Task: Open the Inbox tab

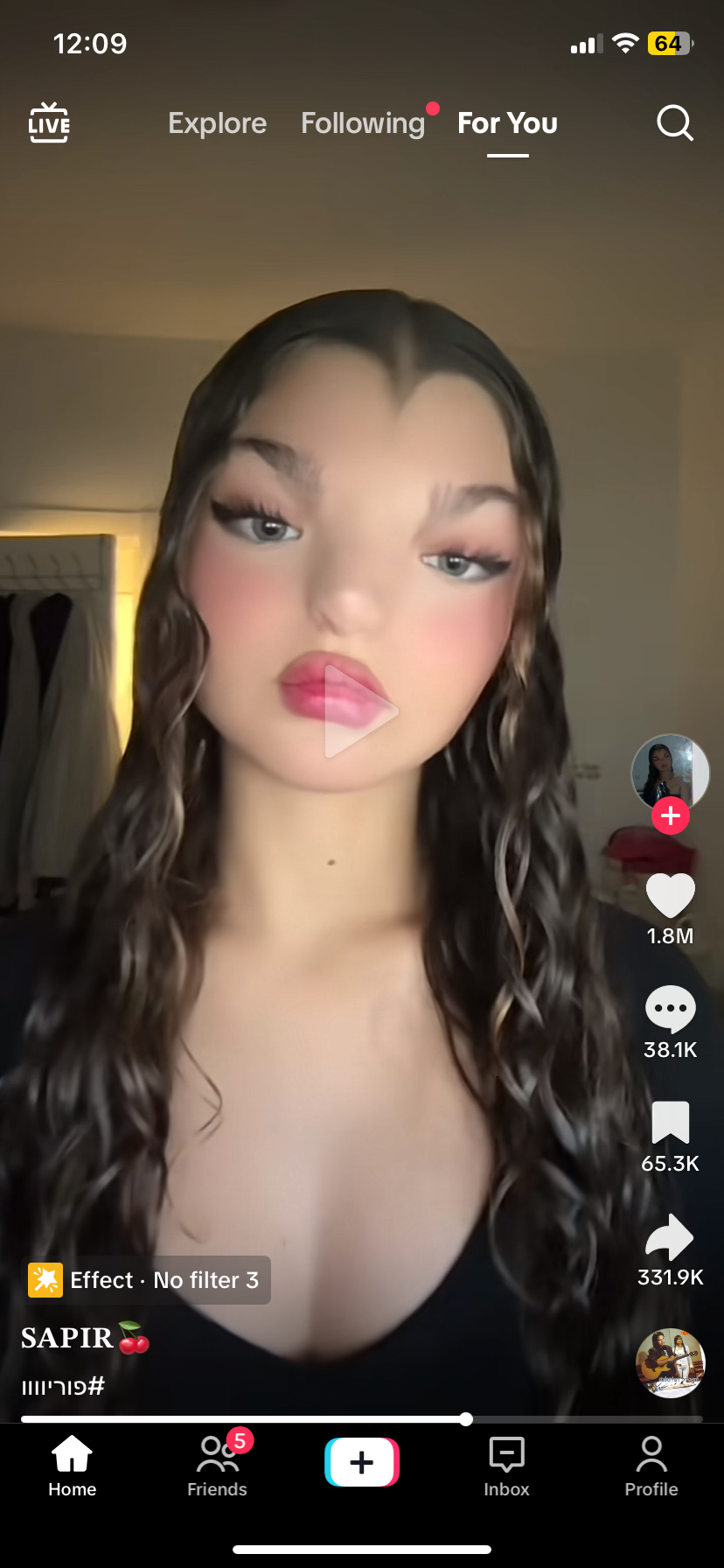Action: (x=506, y=1466)
